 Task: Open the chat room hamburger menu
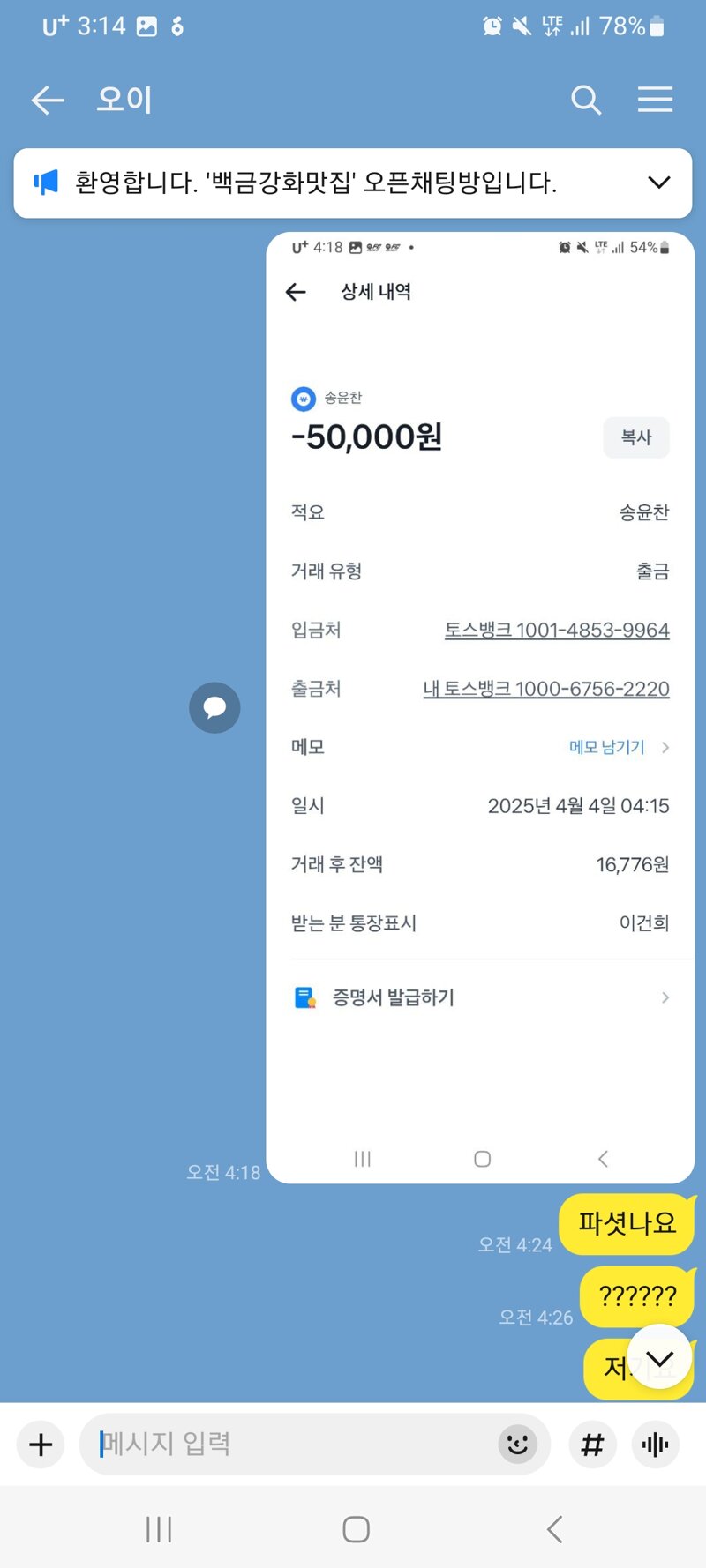(x=655, y=100)
